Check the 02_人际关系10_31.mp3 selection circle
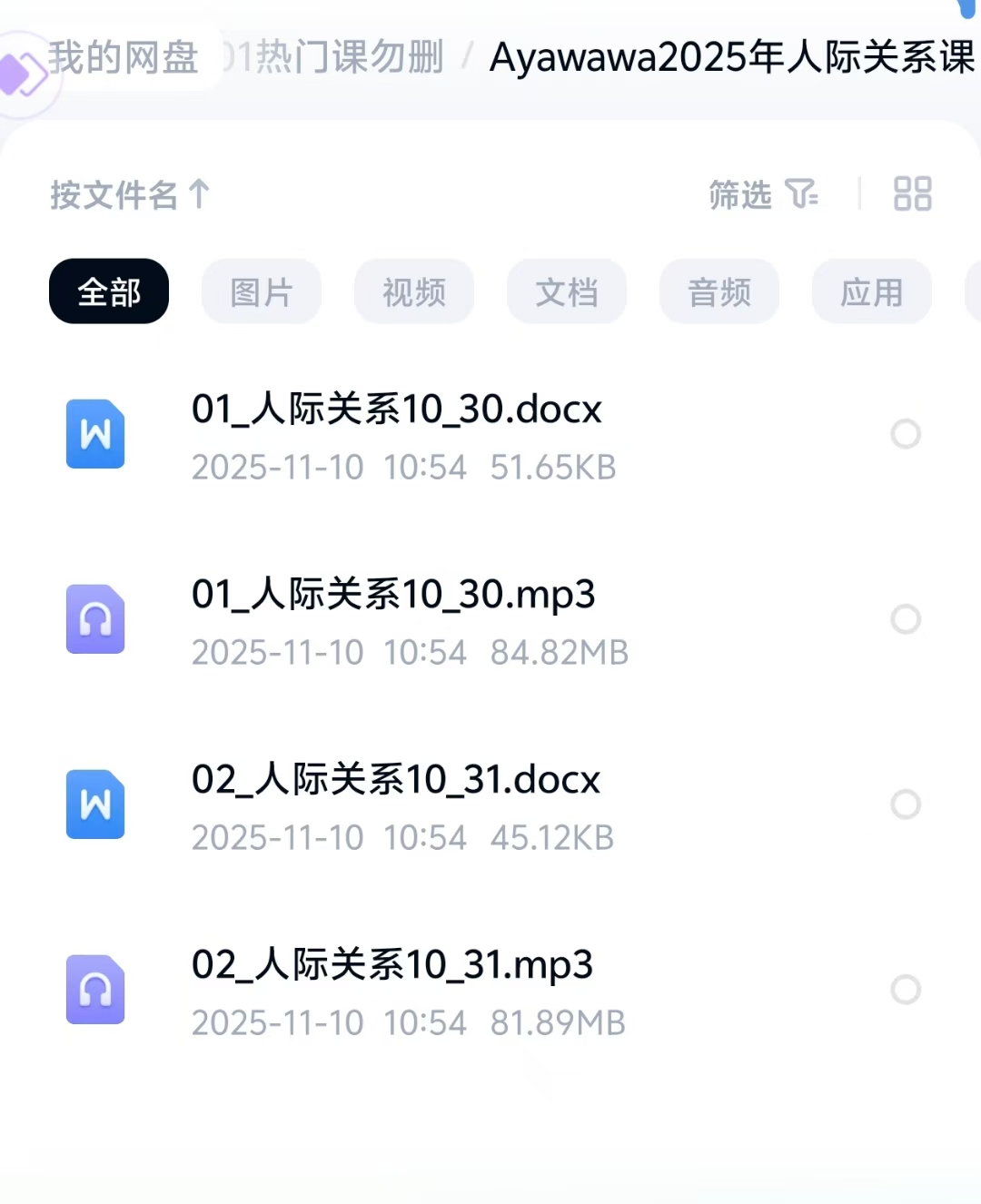The width and height of the screenshot is (981, 1204). [906, 990]
